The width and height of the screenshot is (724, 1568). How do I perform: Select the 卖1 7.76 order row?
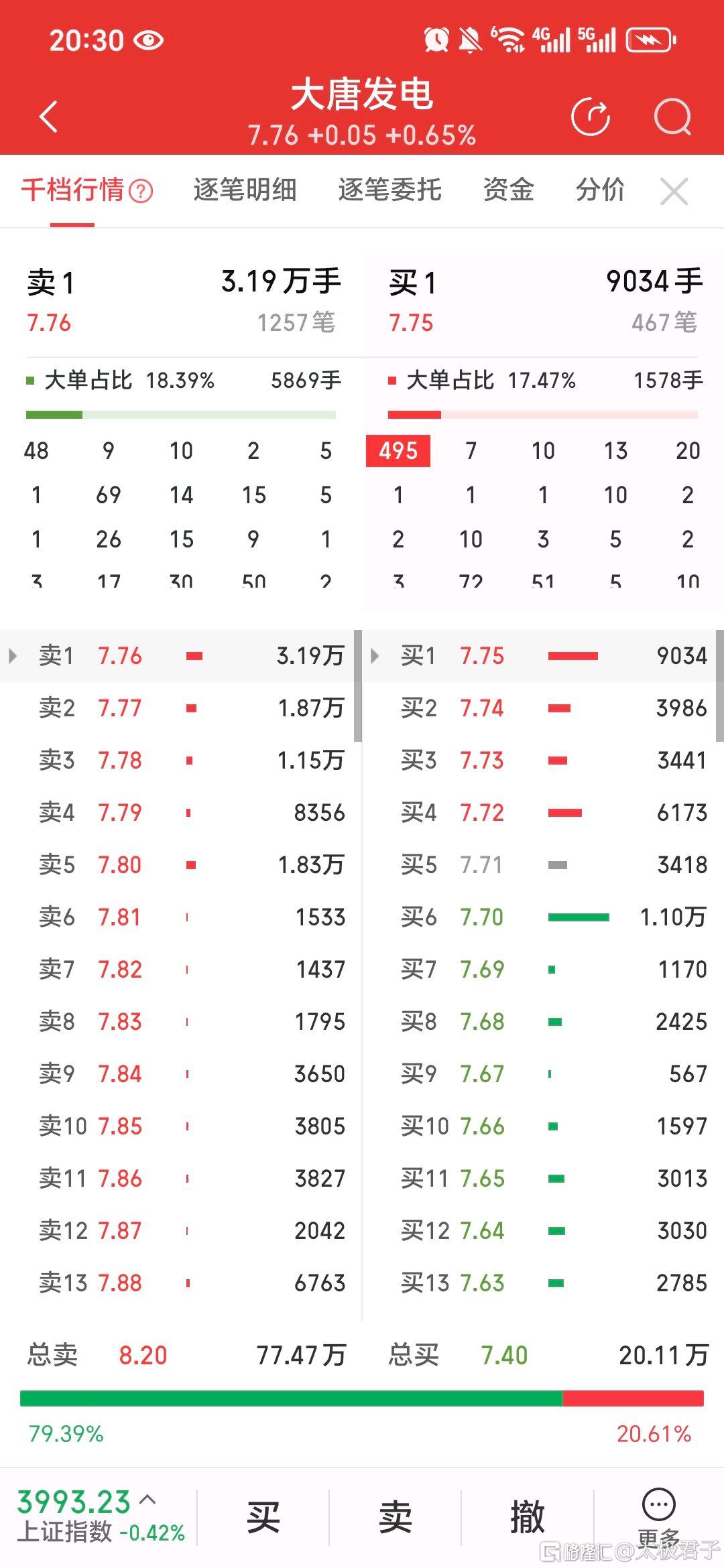tap(177, 656)
